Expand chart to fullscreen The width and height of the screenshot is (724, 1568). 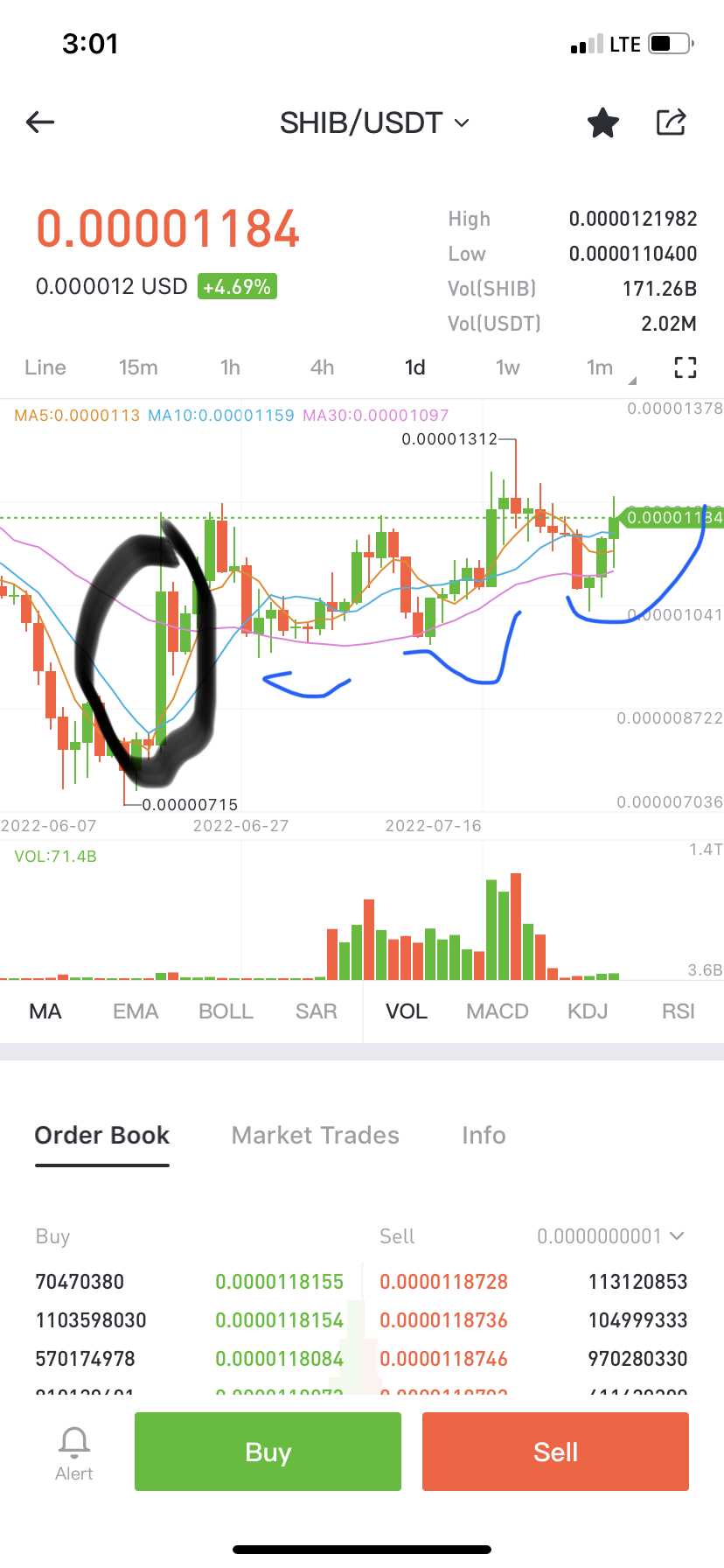point(686,367)
